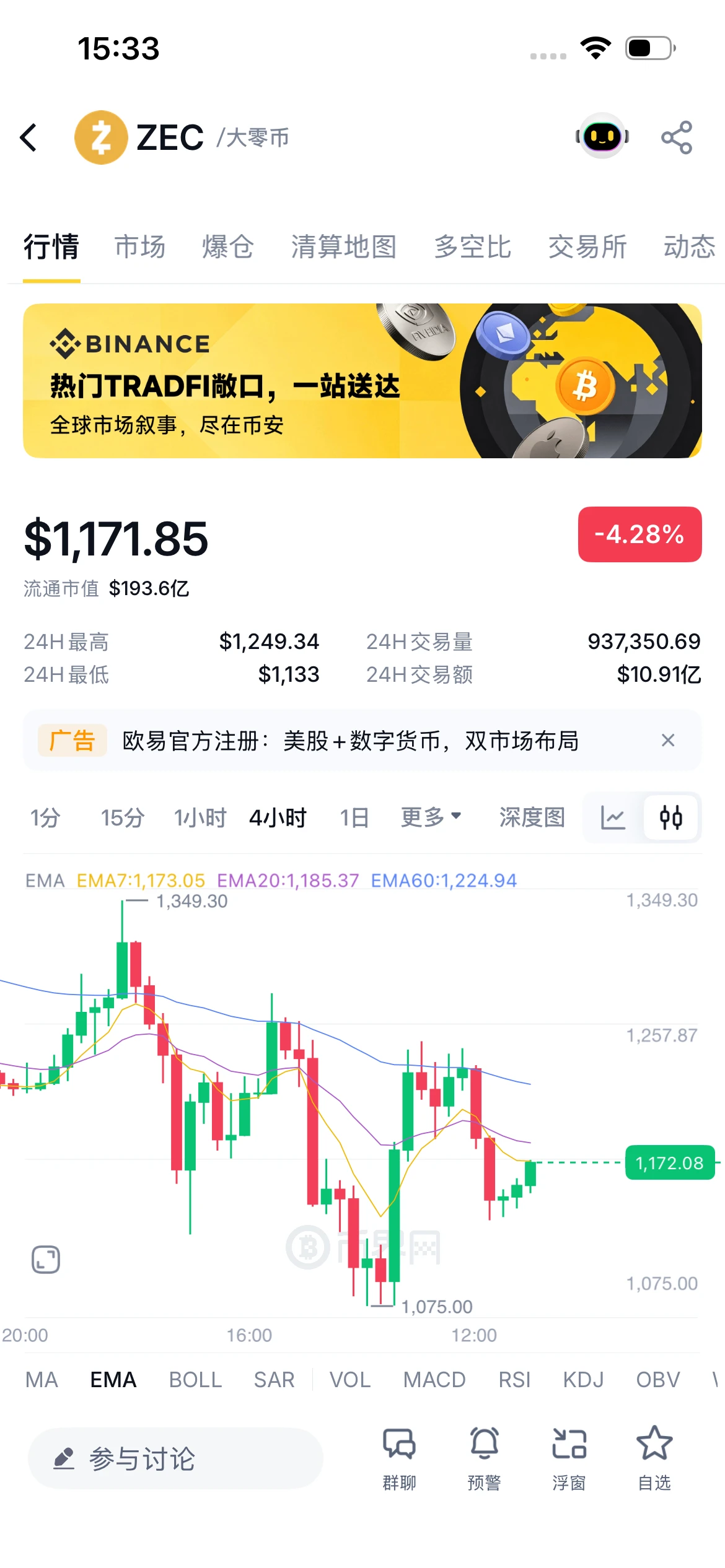Switch chart to 1日 interval
The width and height of the screenshot is (725, 1568).
pyautogui.click(x=354, y=817)
